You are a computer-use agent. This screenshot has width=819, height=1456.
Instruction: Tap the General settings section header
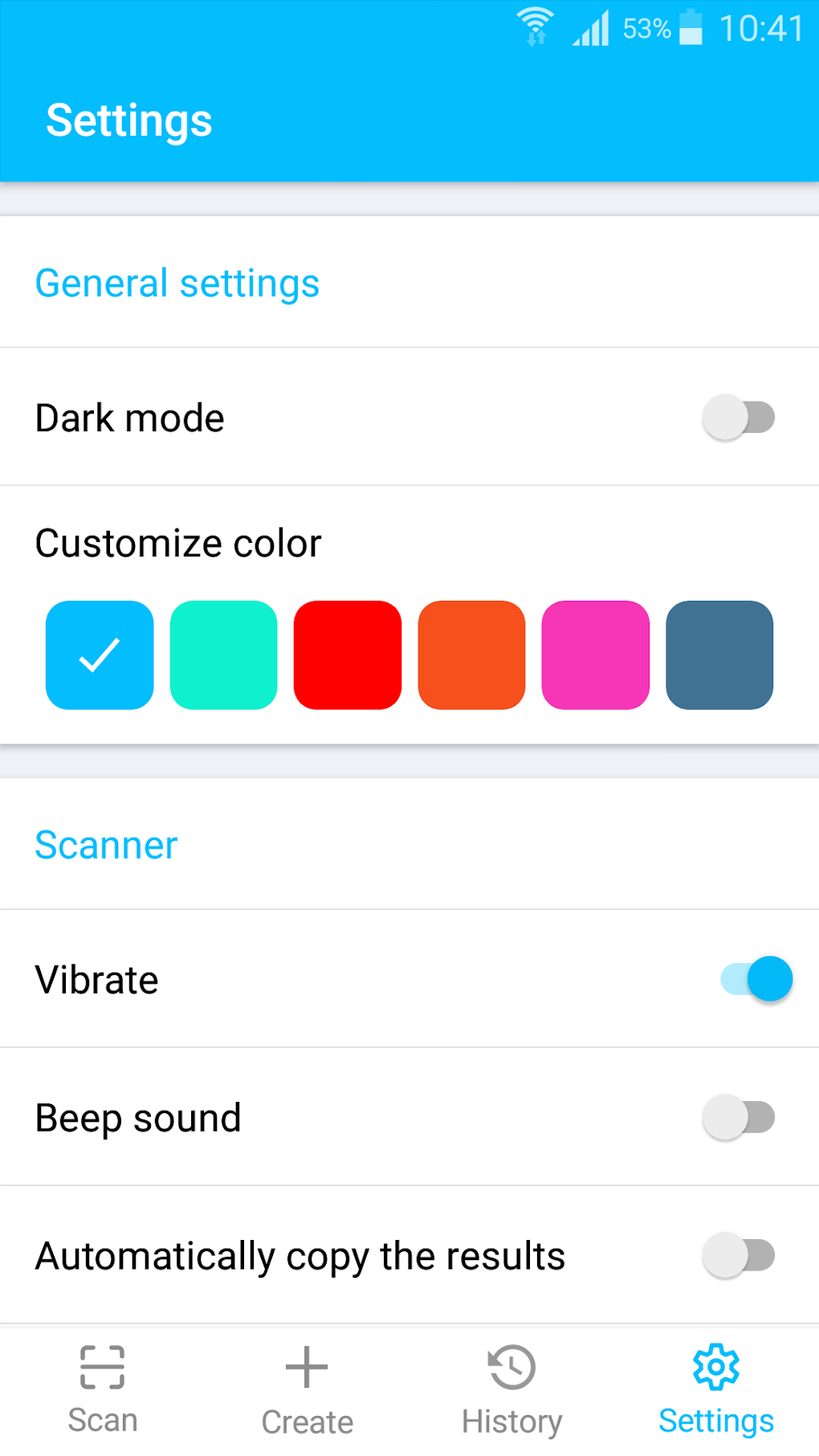click(177, 283)
